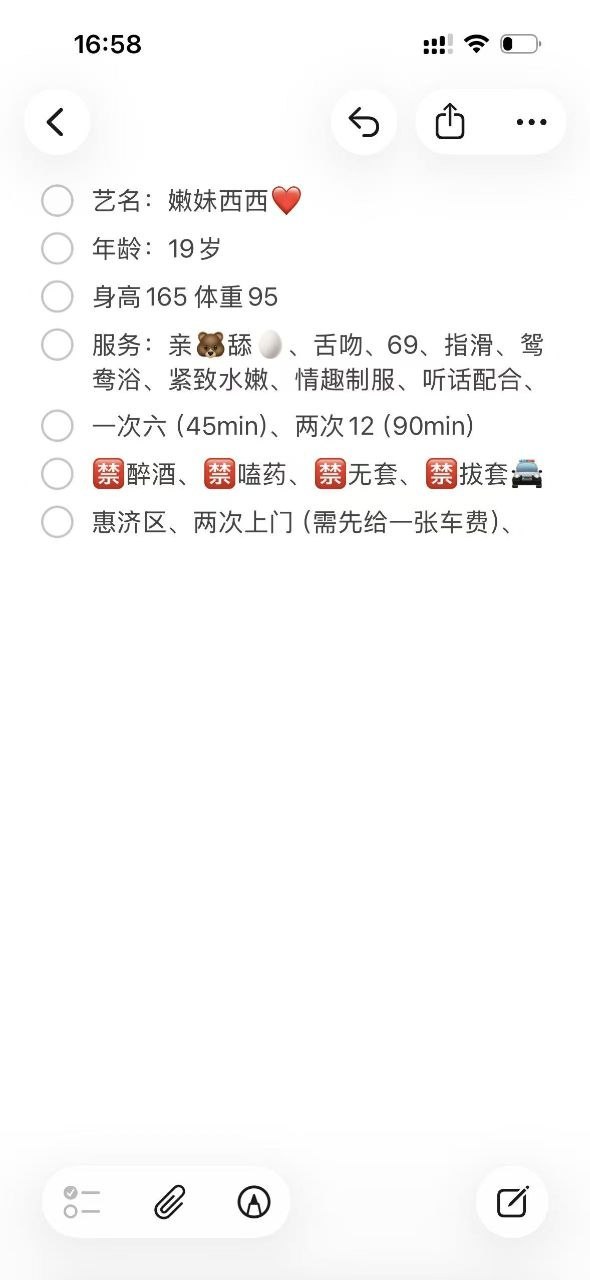
Task: Compose a new note
Action: 512,1202
